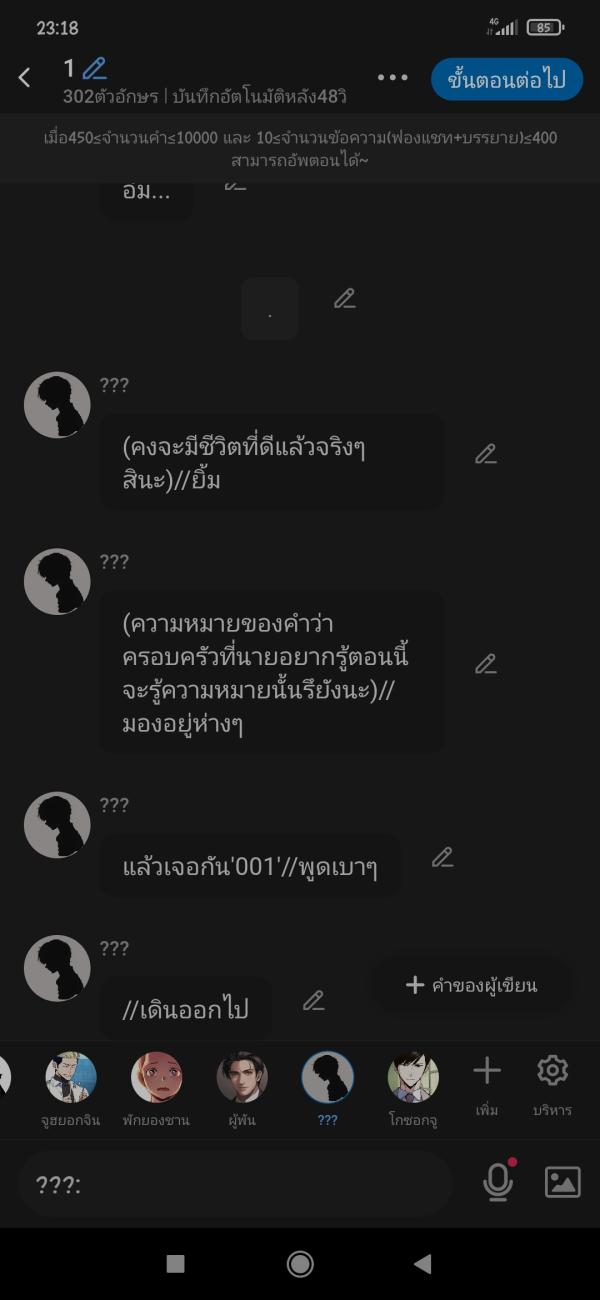Start voice input with microphone icon

(x=498, y=1183)
